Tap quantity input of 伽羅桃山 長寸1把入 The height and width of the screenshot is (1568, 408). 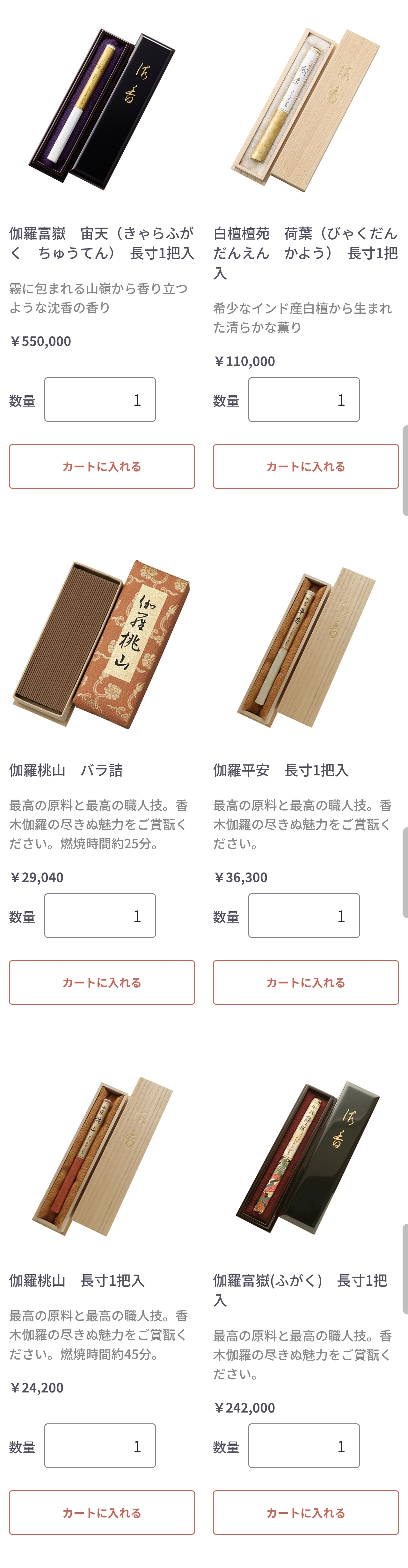pyautogui.click(x=100, y=1446)
